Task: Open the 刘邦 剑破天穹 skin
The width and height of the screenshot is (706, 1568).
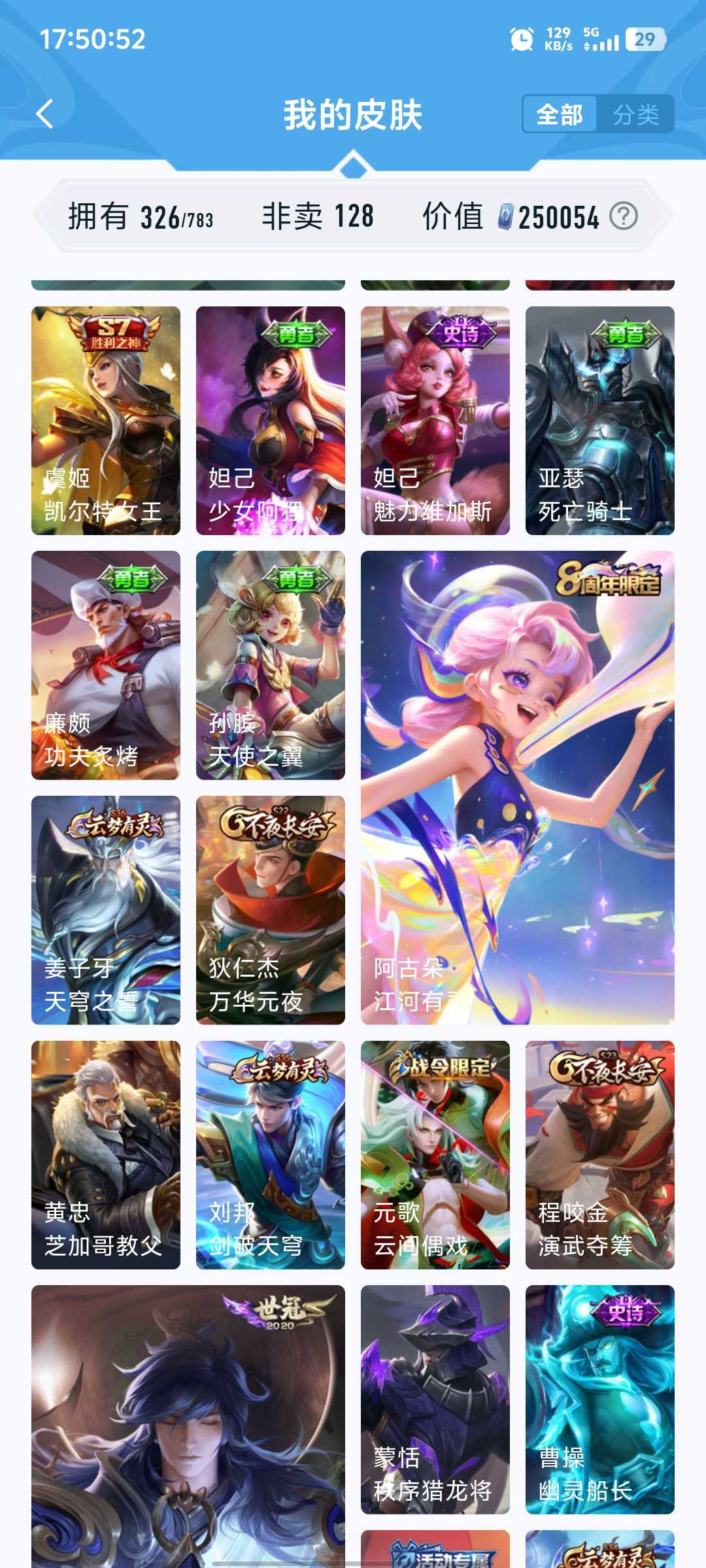Action: pyautogui.click(x=271, y=1155)
